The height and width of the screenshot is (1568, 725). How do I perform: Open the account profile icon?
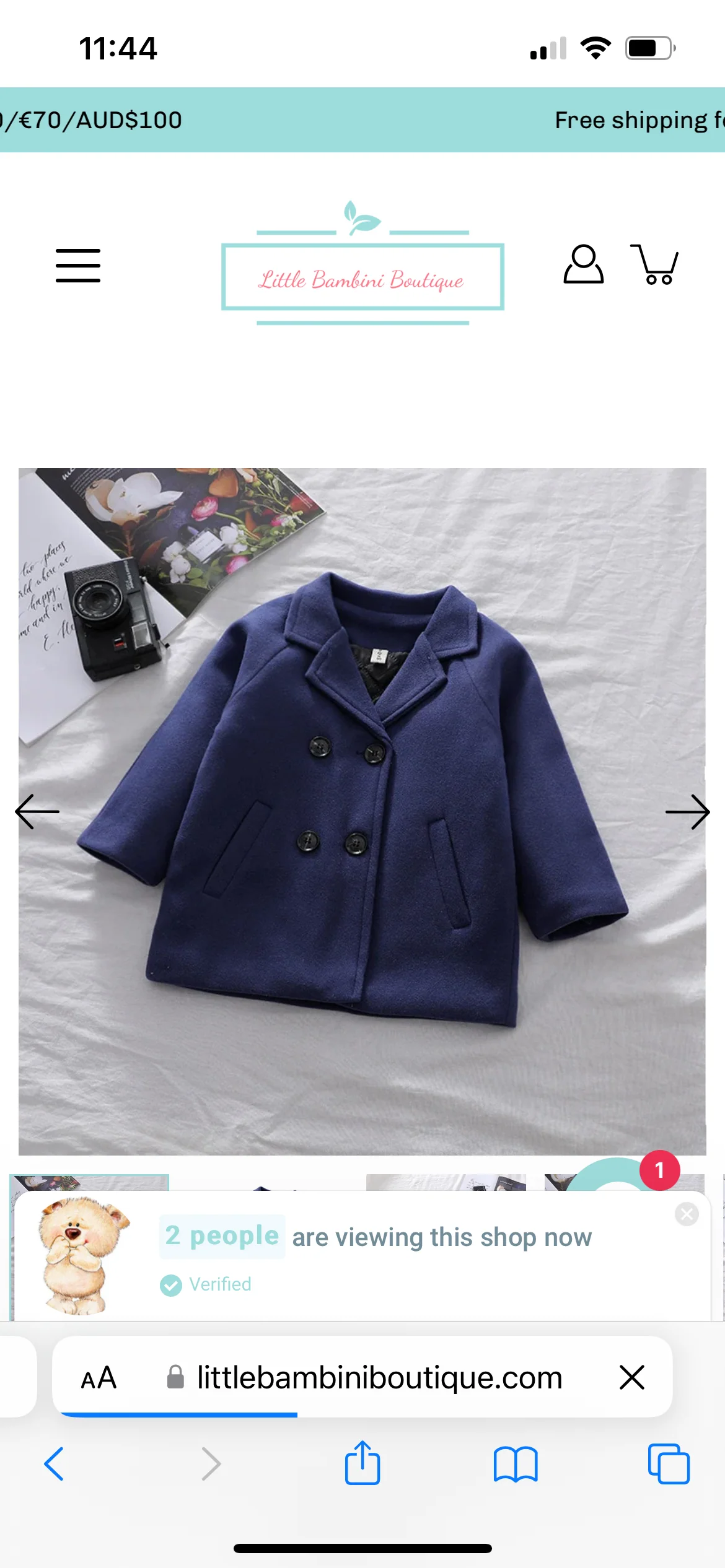(583, 264)
